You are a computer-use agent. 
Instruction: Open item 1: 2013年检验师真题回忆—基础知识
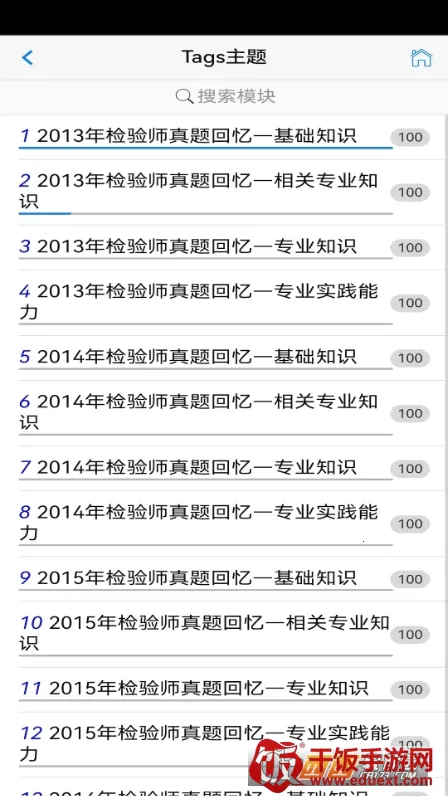[224, 137]
